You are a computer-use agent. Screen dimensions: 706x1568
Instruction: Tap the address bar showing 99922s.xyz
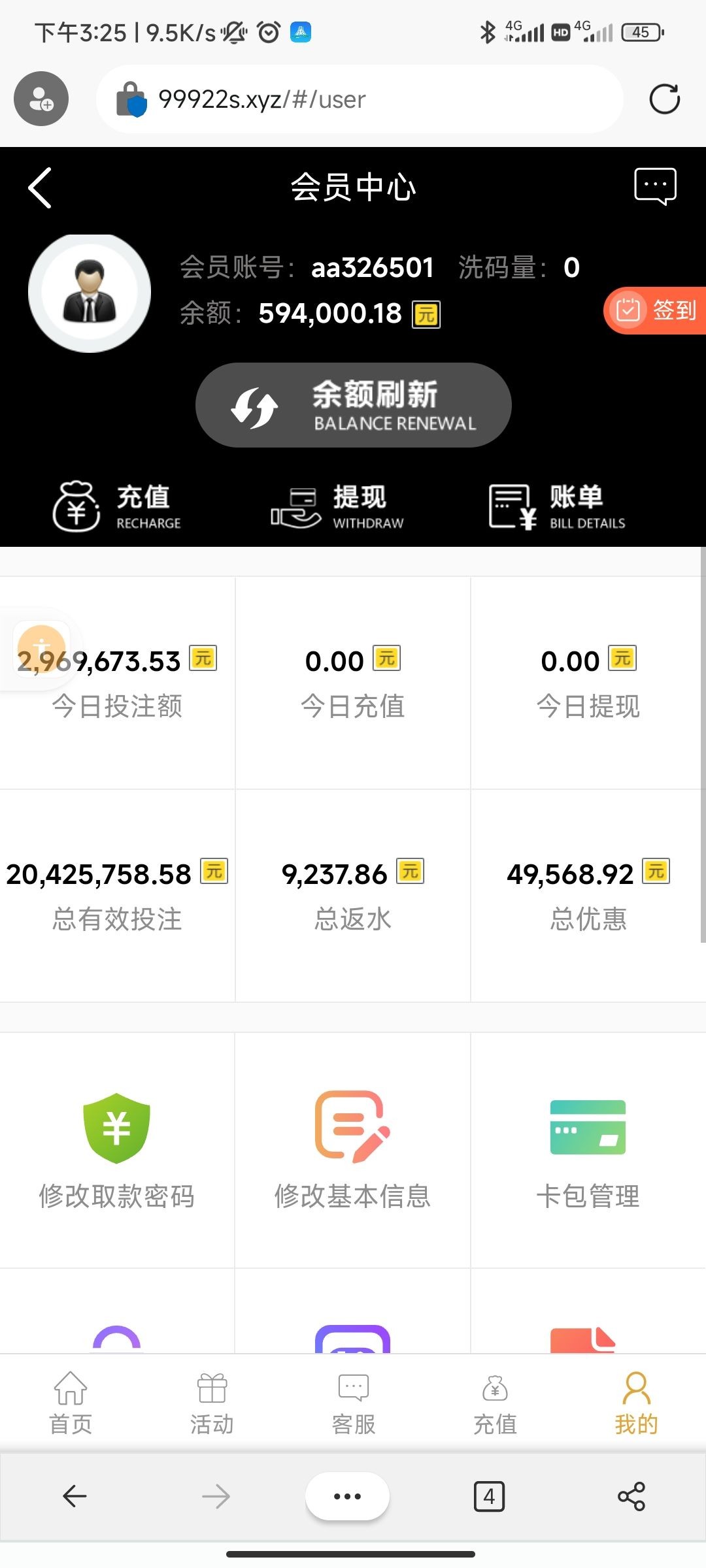(x=360, y=99)
